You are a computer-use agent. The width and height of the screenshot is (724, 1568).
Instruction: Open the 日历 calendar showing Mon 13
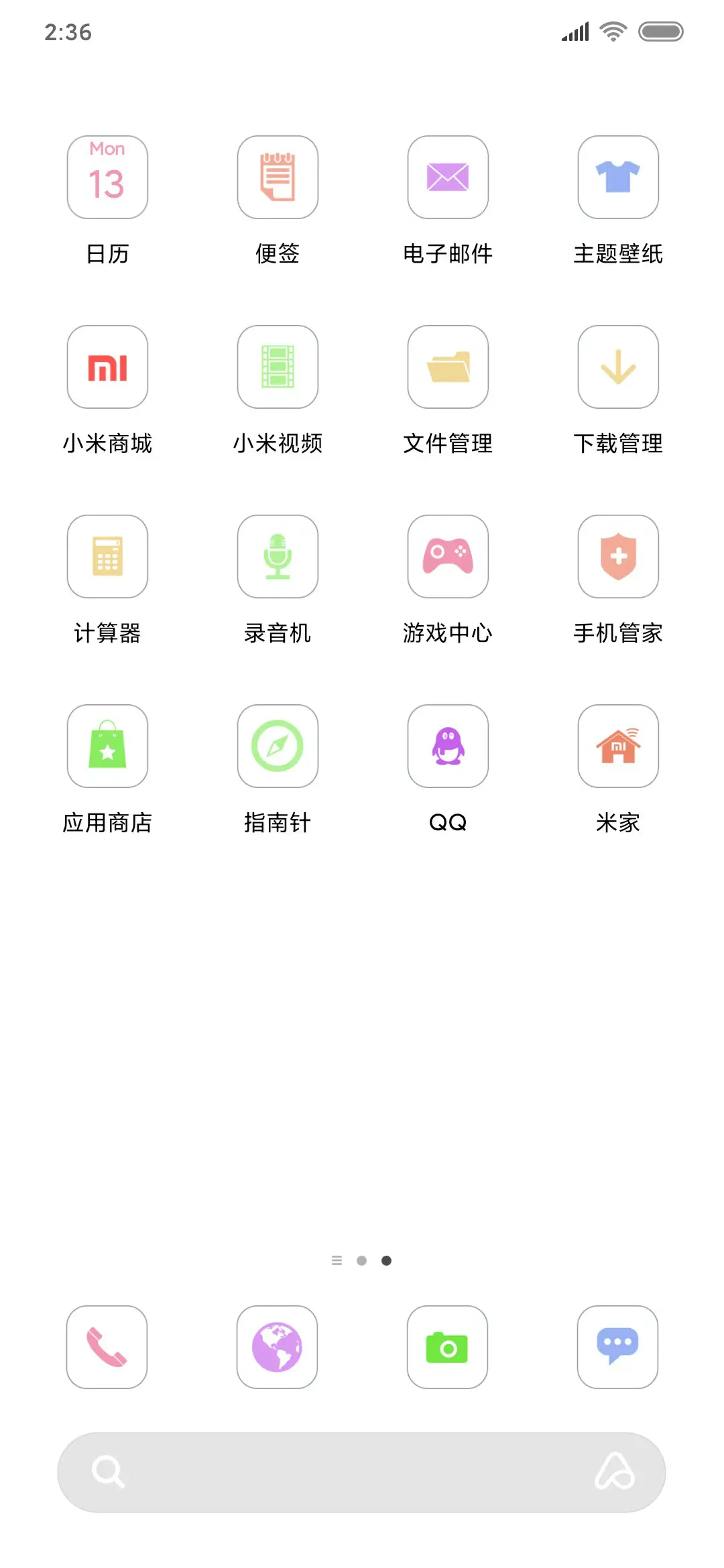click(x=107, y=177)
